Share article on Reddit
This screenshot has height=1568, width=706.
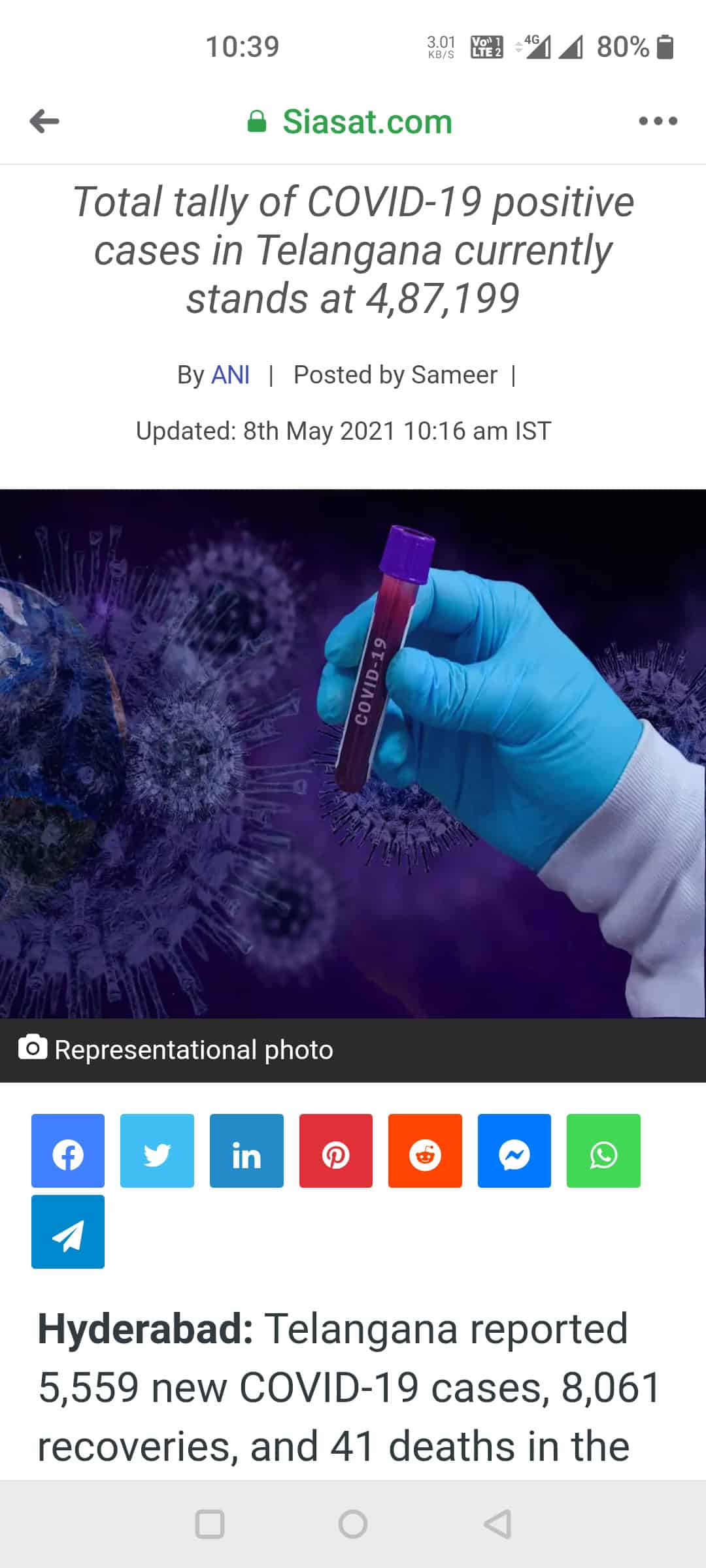click(425, 1151)
